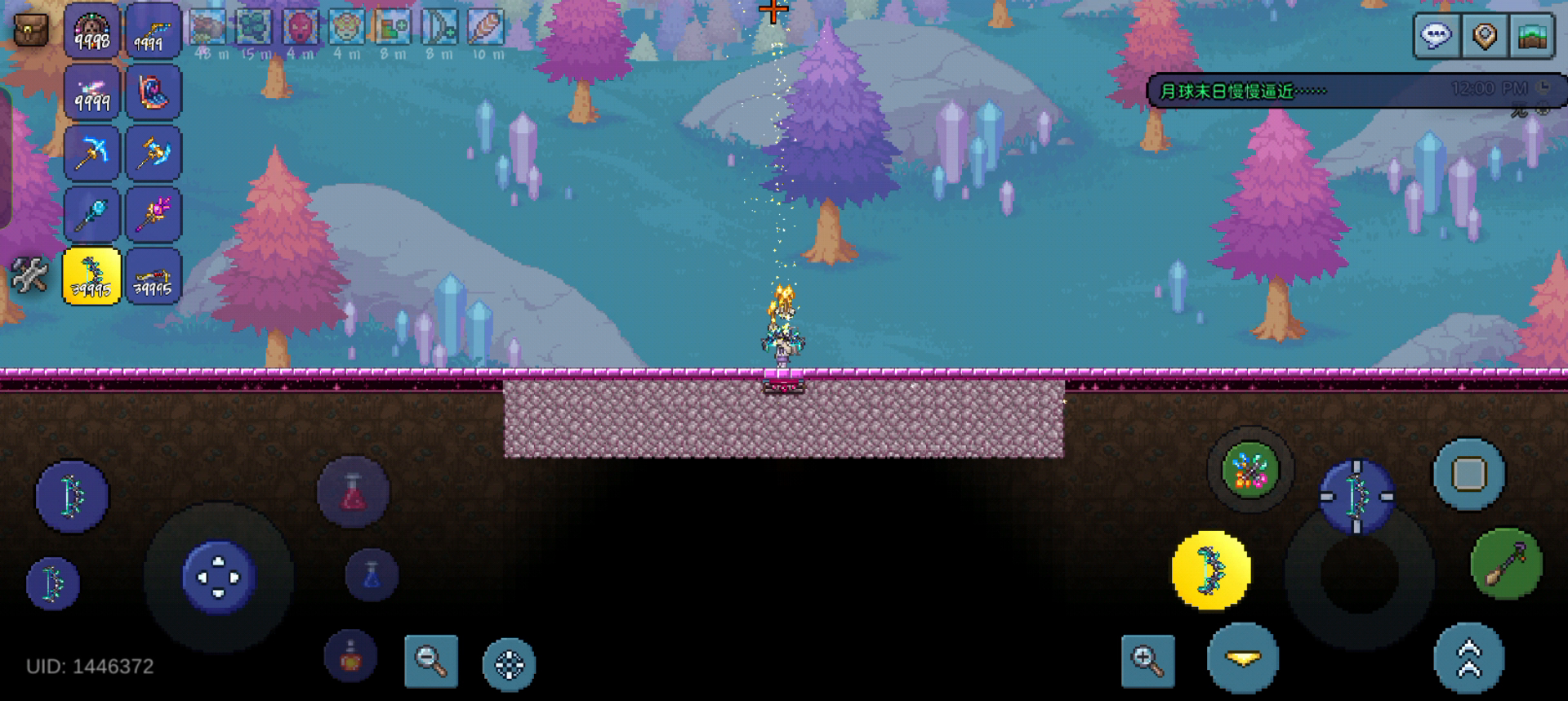This screenshot has width=1568, height=701.
Task: Open crafting tools wrench icon
Action: [x=30, y=275]
